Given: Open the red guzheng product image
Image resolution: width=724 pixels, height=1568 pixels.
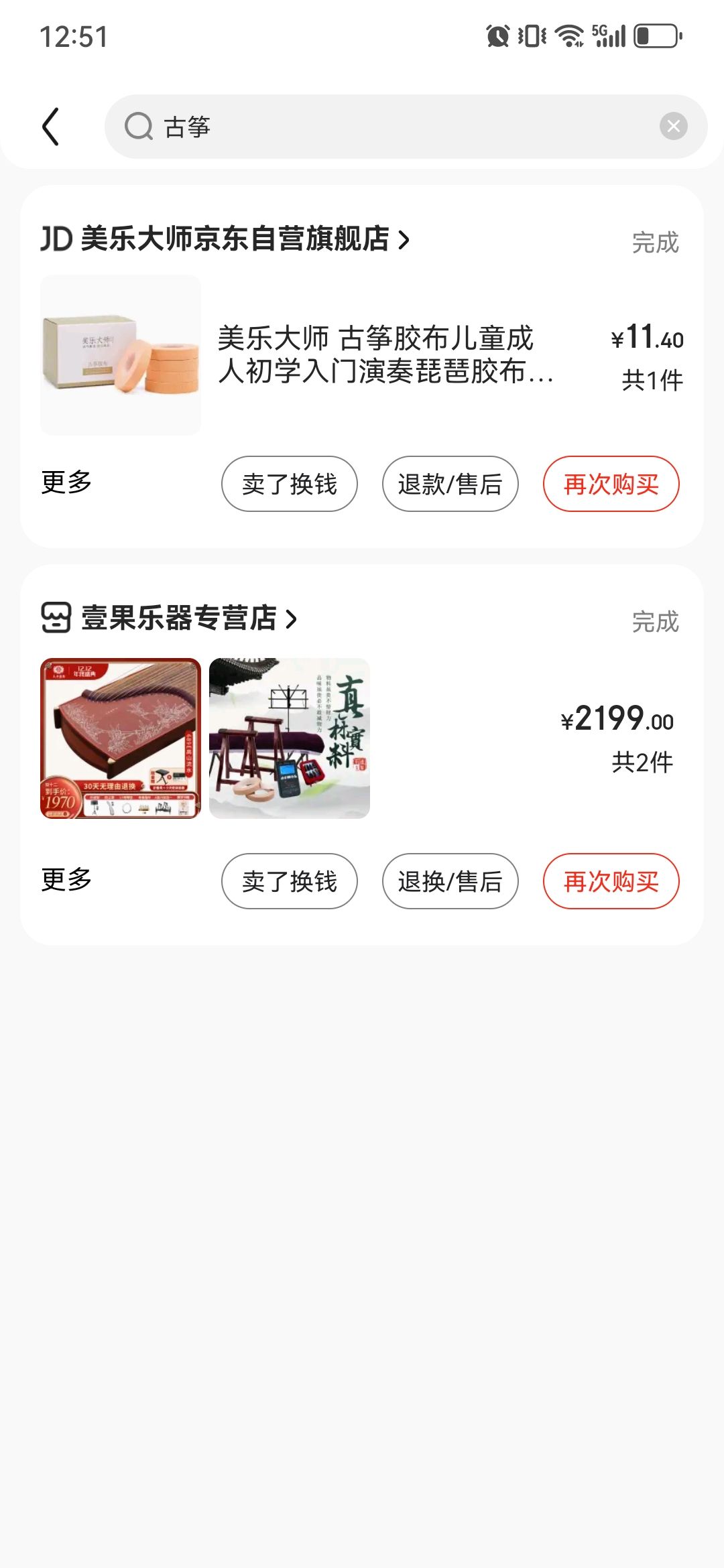Looking at the screenshot, I should click(121, 738).
